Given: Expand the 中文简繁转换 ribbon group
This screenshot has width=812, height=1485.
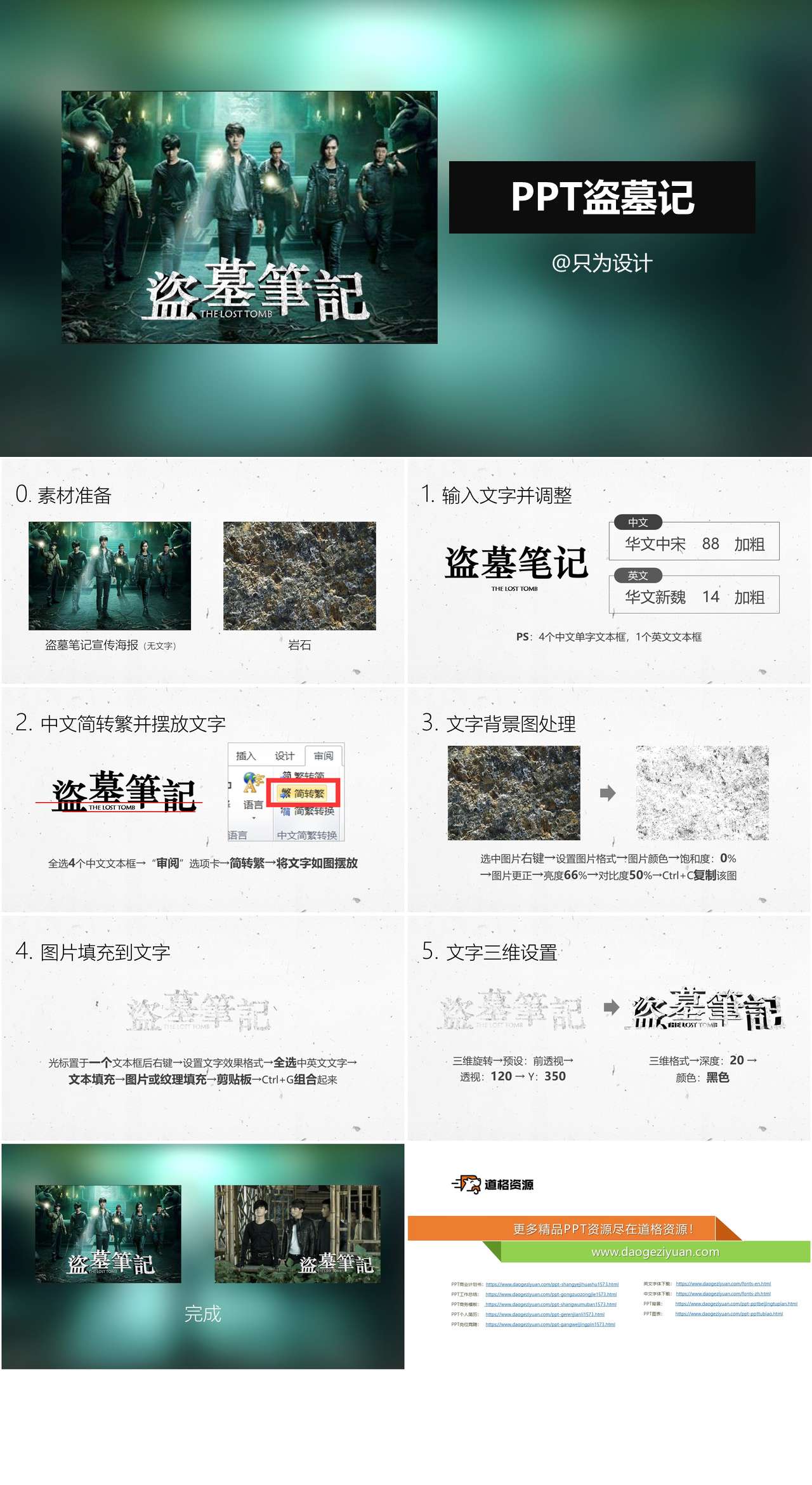Looking at the screenshot, I should 307,835.
